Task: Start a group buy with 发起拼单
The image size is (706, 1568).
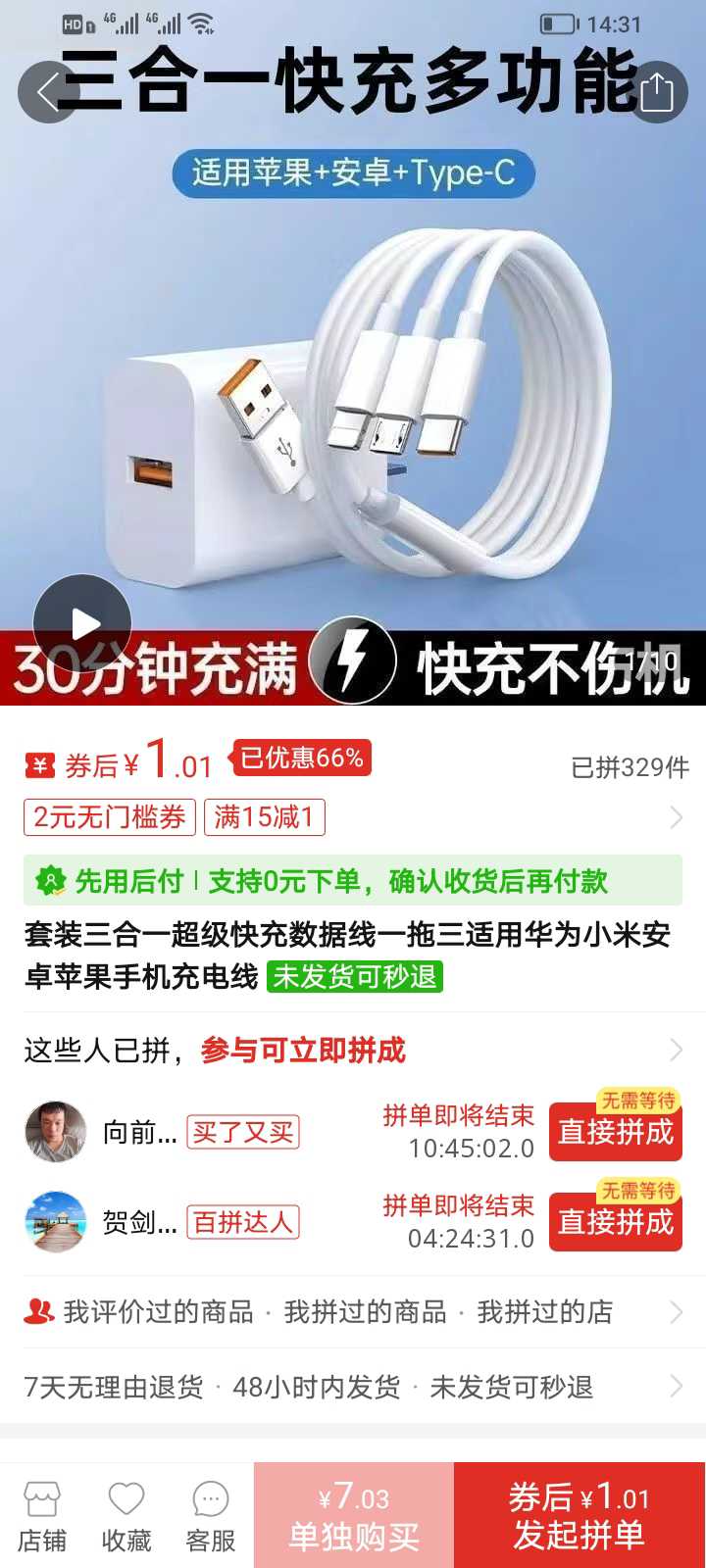Action: [x=580, y=1516]
